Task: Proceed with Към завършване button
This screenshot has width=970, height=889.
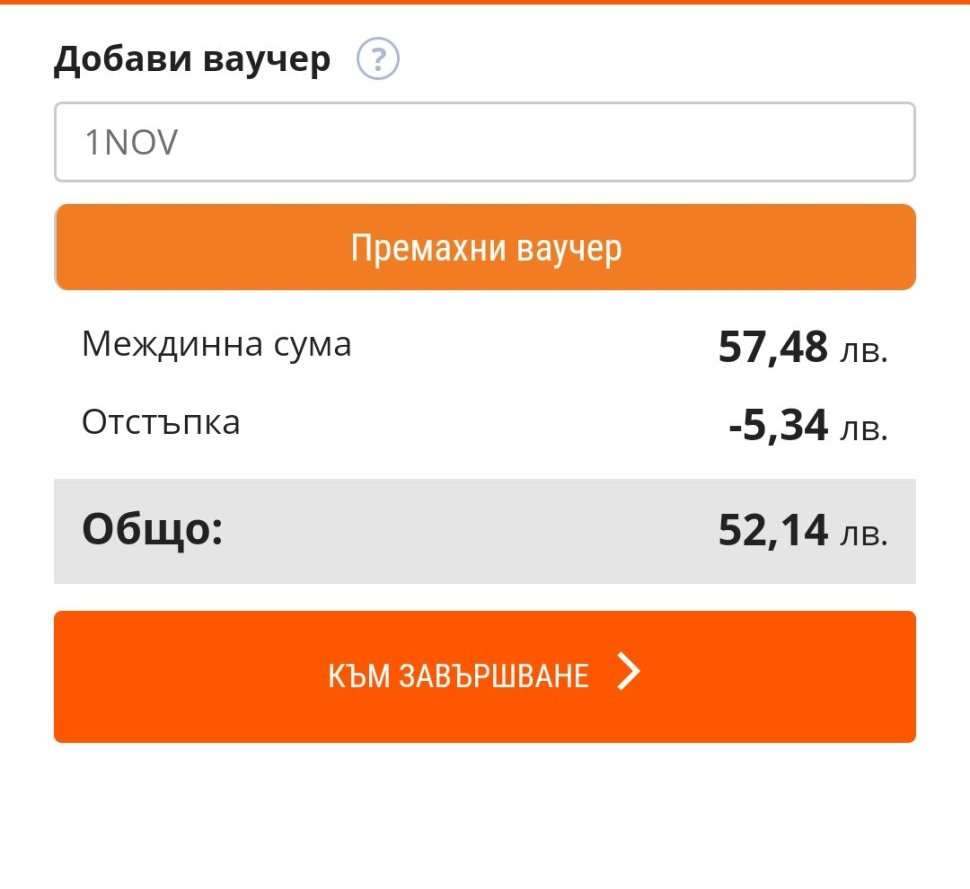Action: click(485, 676)
